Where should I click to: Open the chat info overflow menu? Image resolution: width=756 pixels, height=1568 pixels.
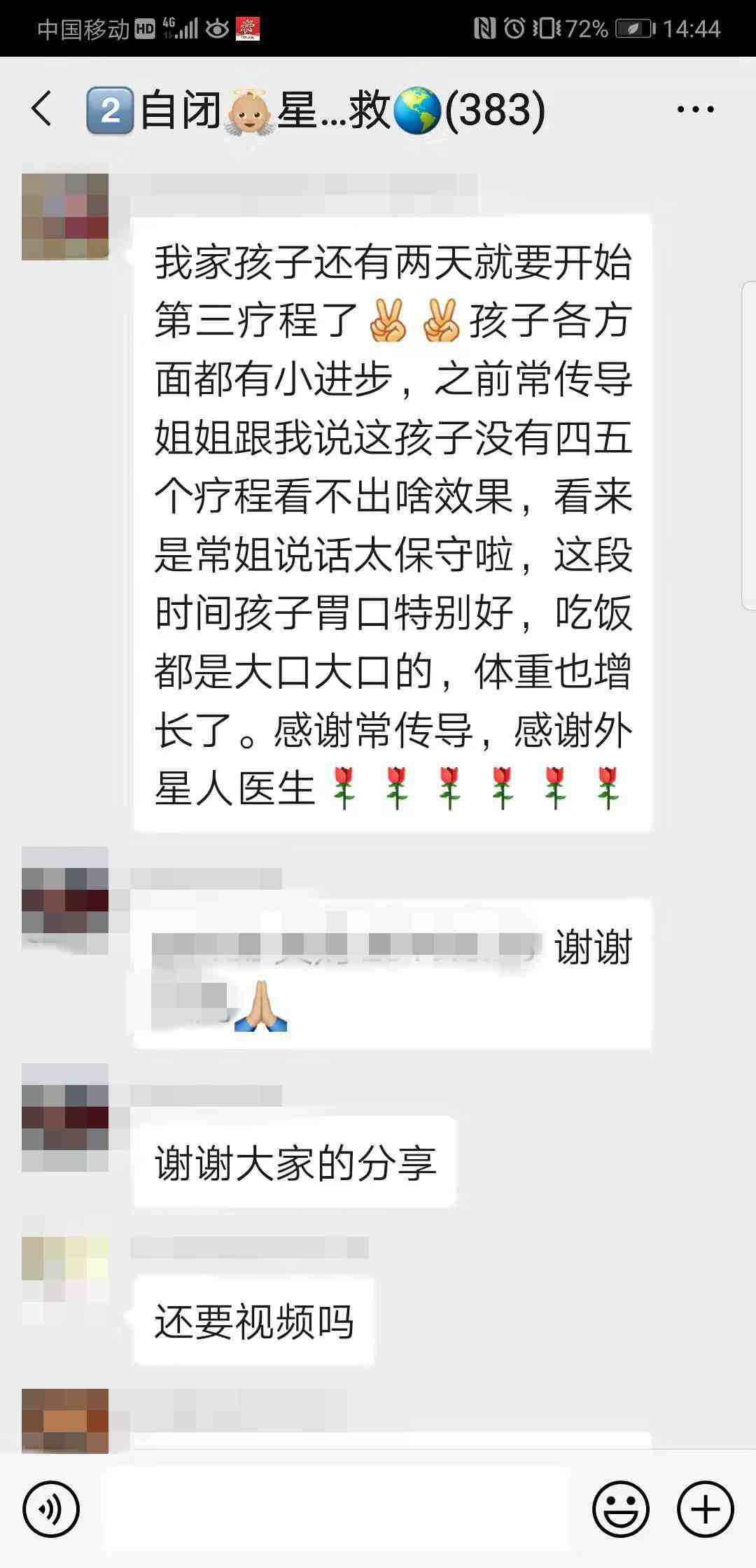pos(695,109)
